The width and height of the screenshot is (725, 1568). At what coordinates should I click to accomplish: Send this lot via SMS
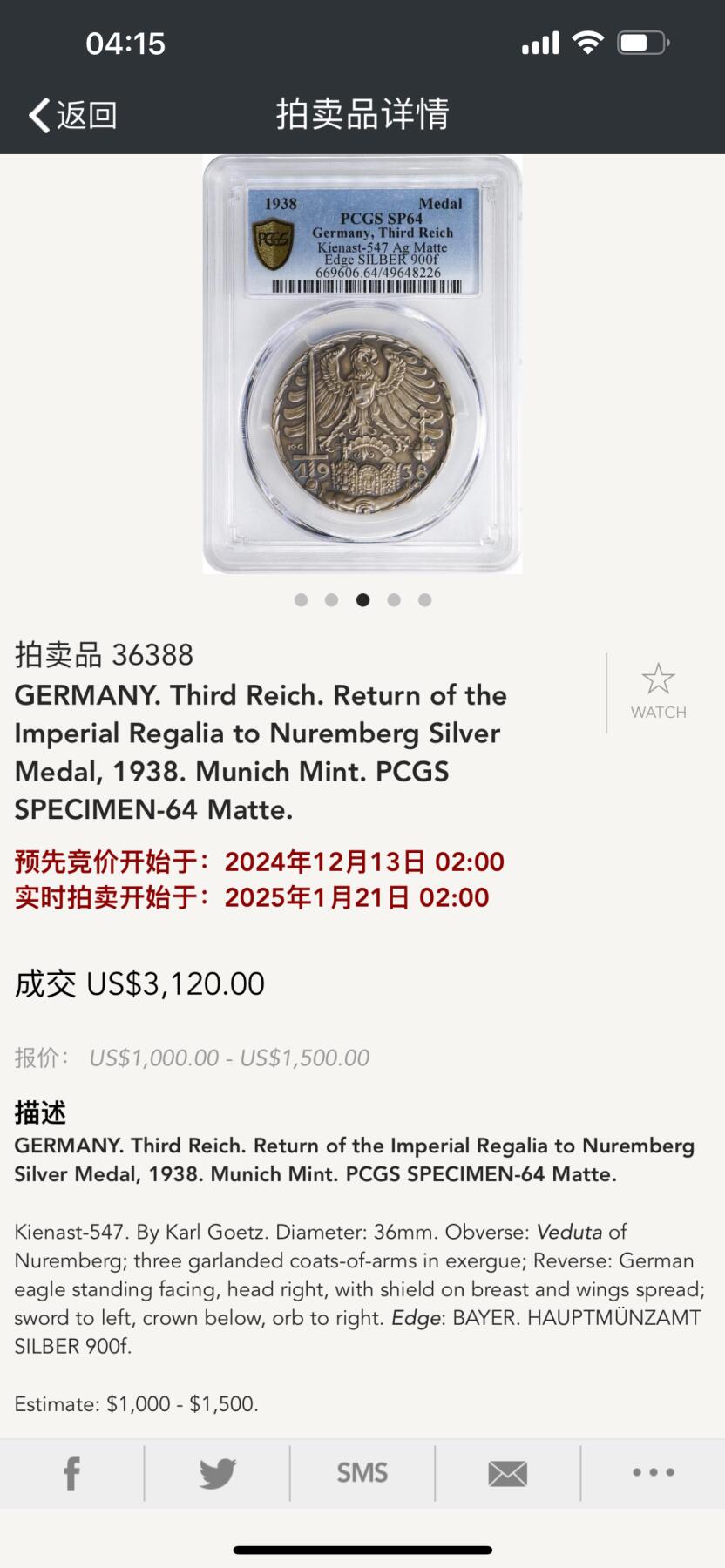coord(362,1473)
